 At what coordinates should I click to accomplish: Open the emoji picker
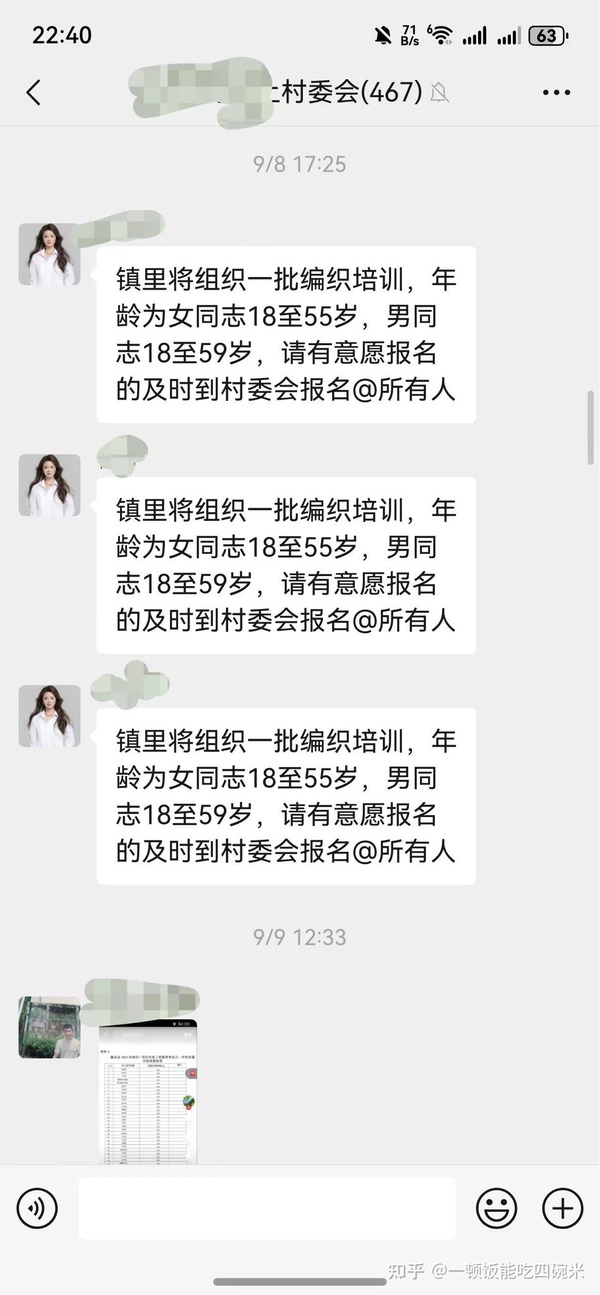pos(496,1209)
